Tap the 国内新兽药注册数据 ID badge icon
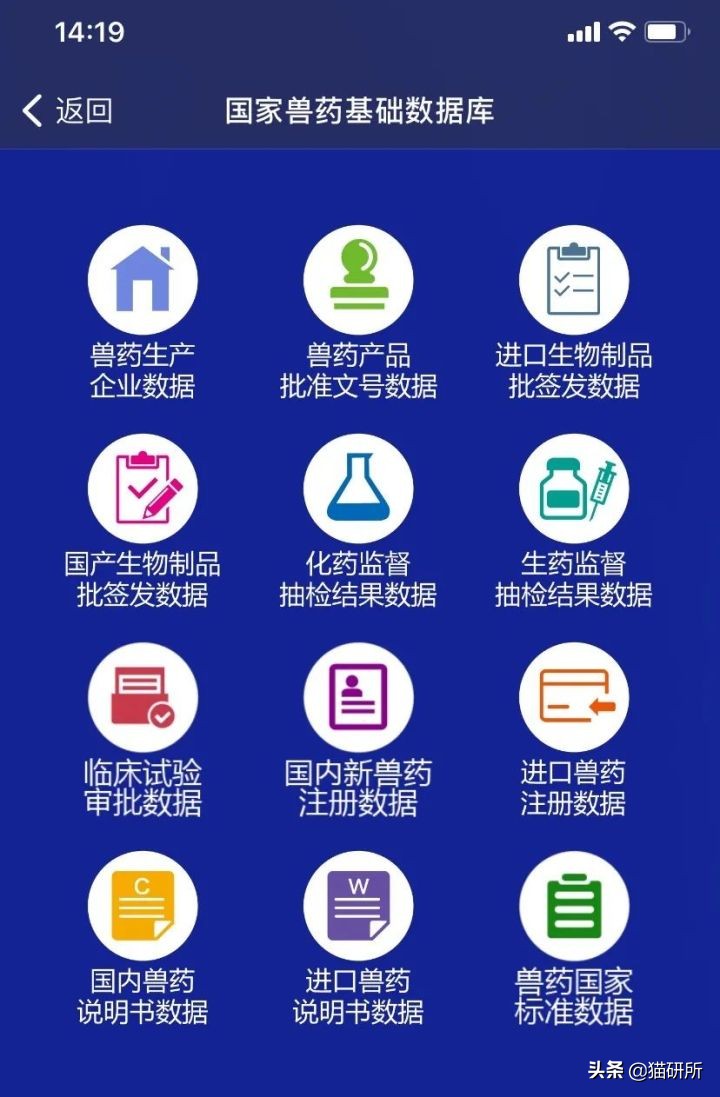 [358, 697]
